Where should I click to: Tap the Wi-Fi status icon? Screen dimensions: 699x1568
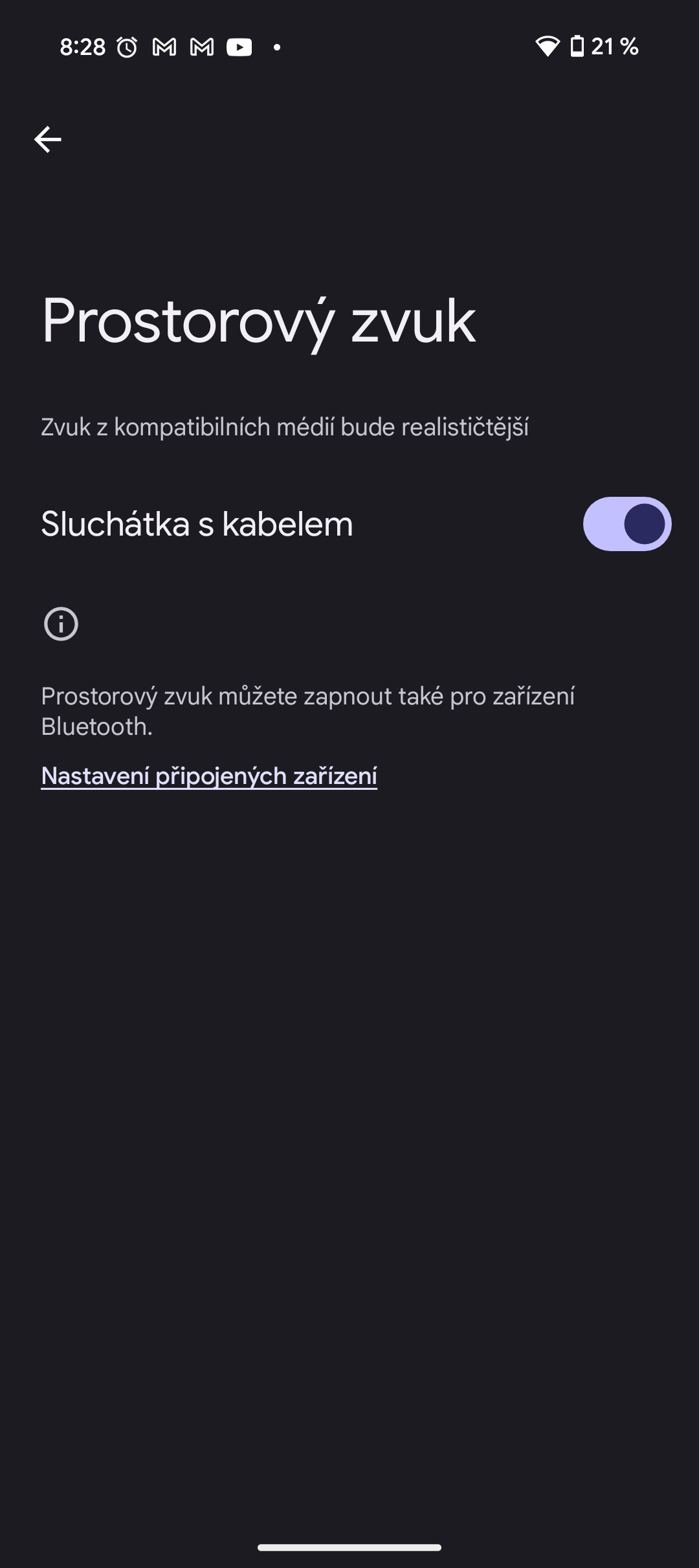pos(549,47)
